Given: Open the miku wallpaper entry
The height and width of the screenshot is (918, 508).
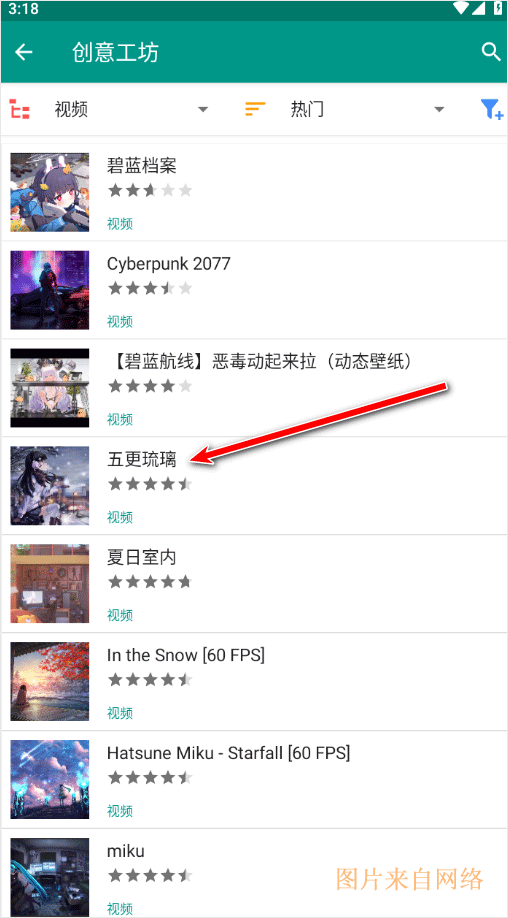Looking at the screenshot, I should point(254,874).
